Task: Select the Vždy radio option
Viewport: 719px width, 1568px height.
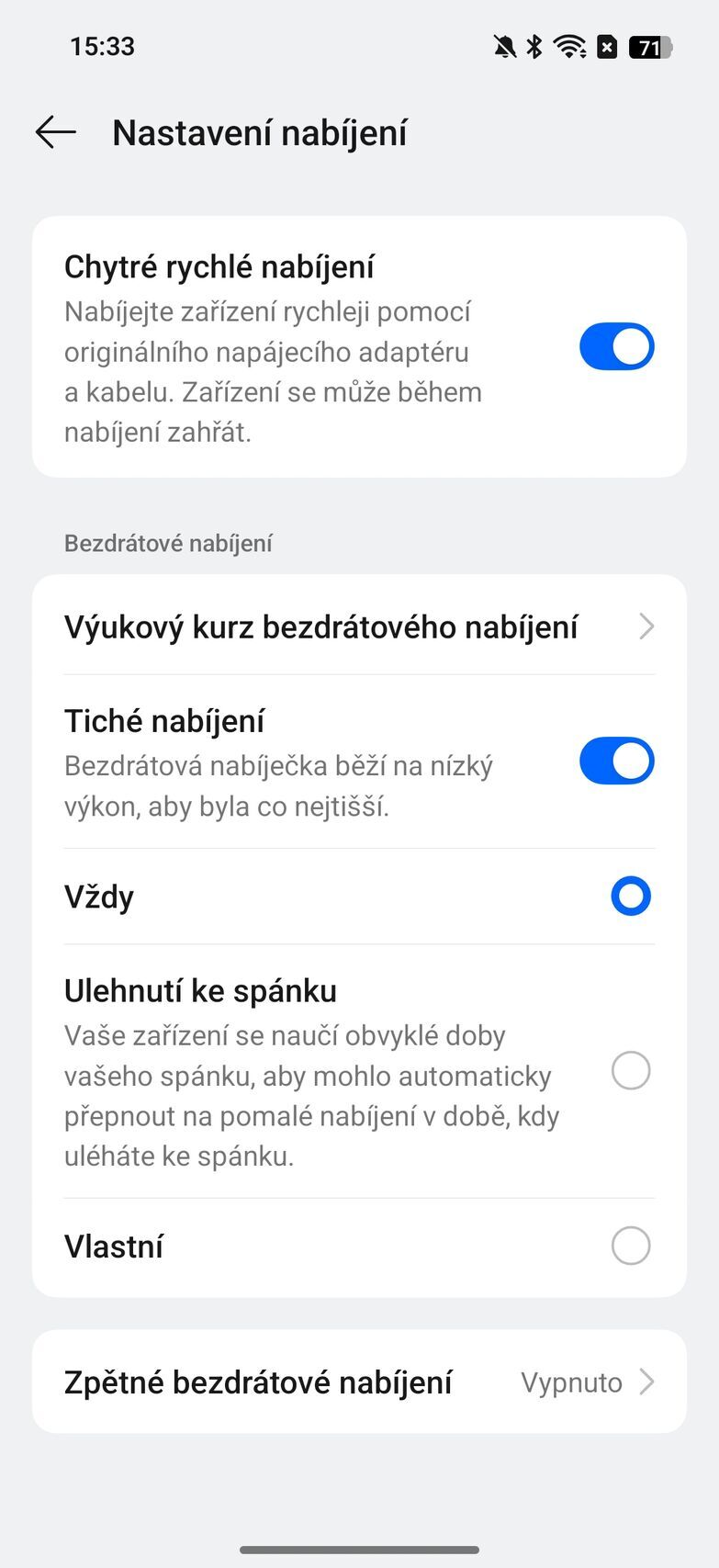Action: [x=630, y=896]
